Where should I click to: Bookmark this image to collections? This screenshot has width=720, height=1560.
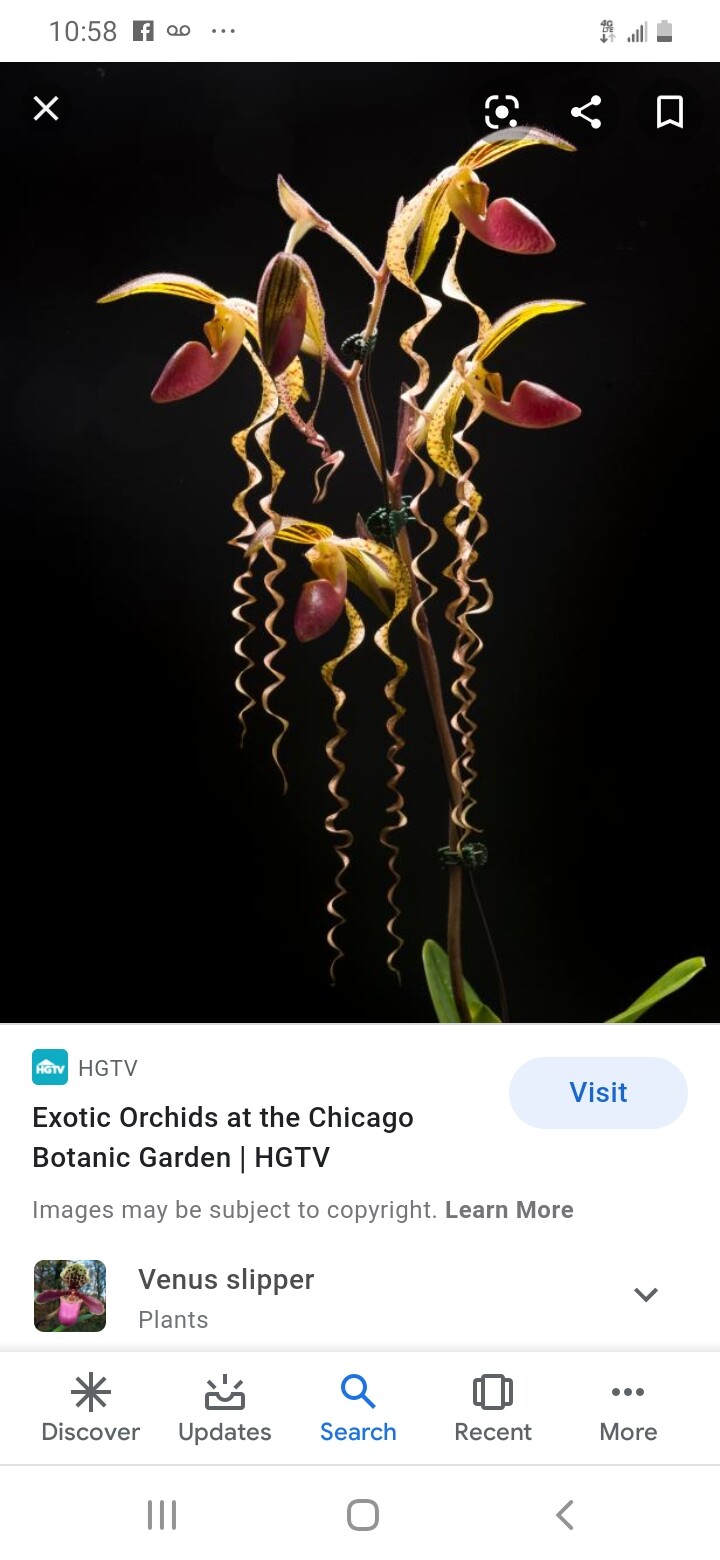[669, 112]
